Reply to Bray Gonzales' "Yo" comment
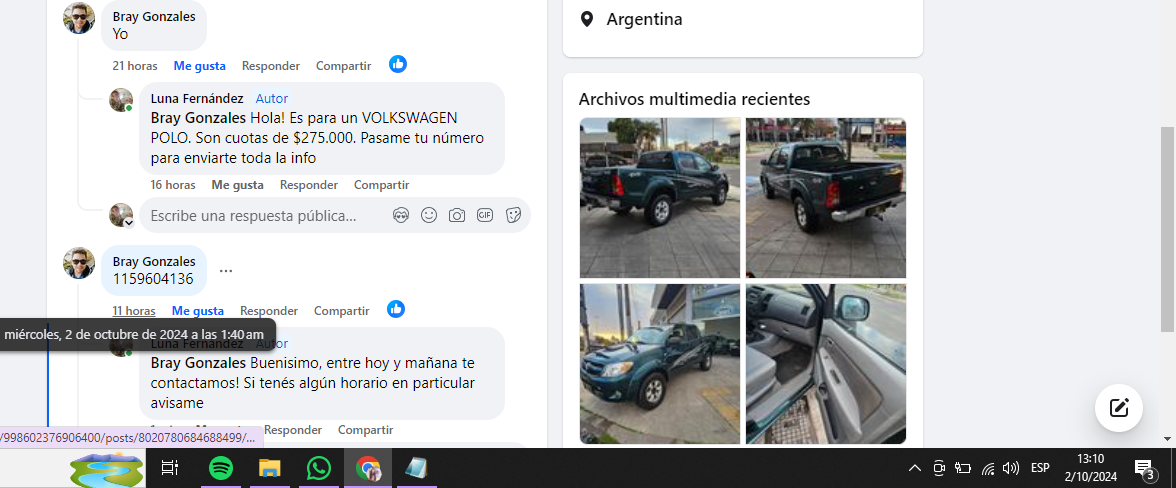 (x=270, y=66)
